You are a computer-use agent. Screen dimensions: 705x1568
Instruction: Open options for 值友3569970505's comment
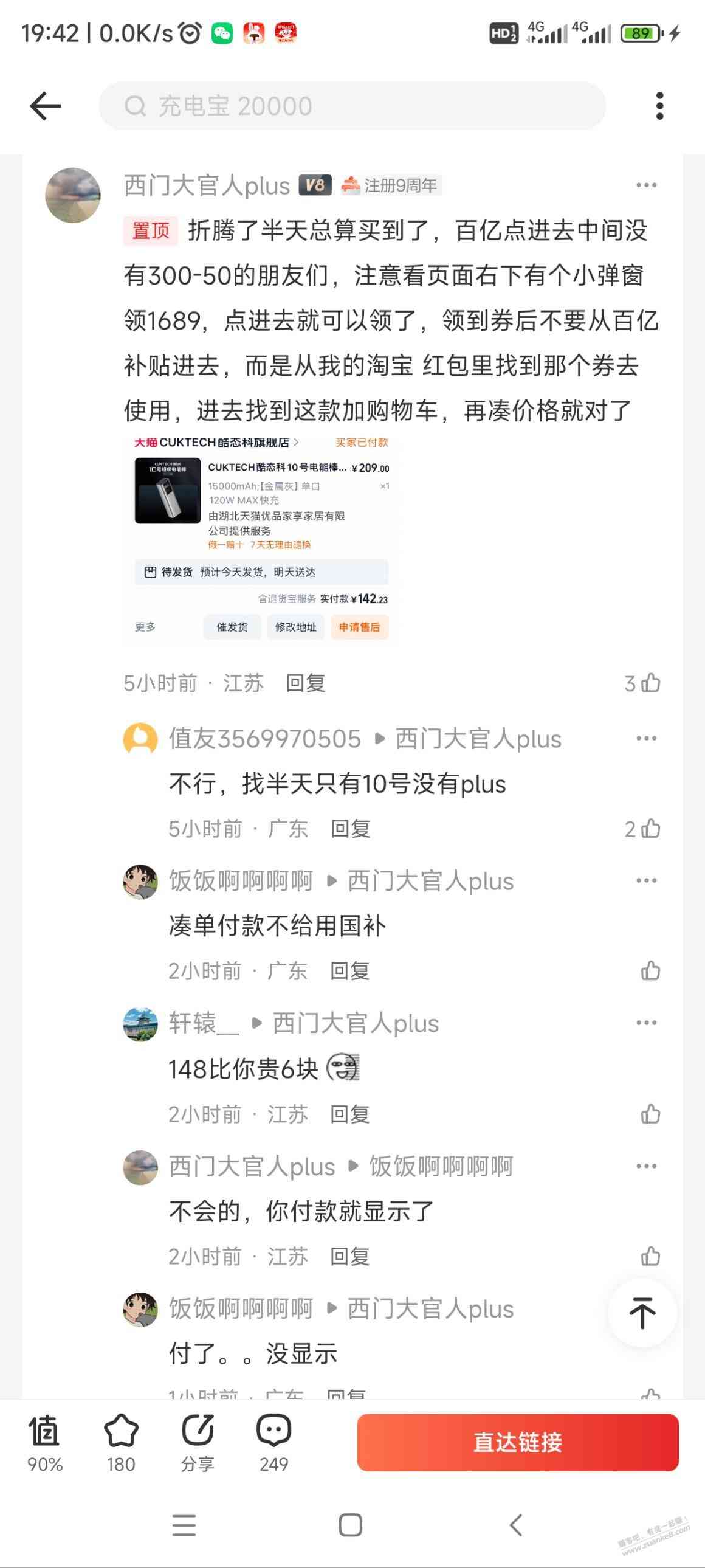click(x=646, y=738)
